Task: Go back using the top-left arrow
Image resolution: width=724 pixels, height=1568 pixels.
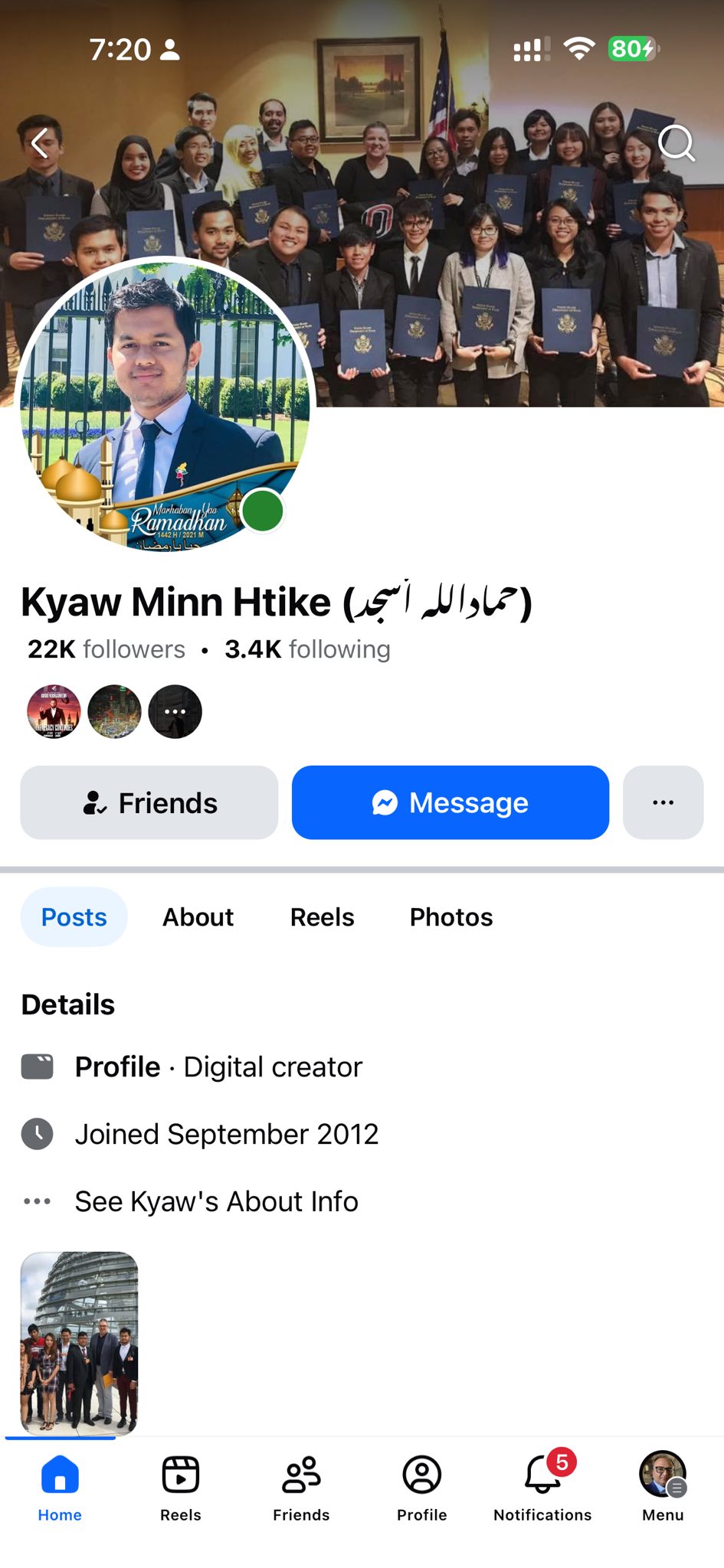Action: [41, 142]
